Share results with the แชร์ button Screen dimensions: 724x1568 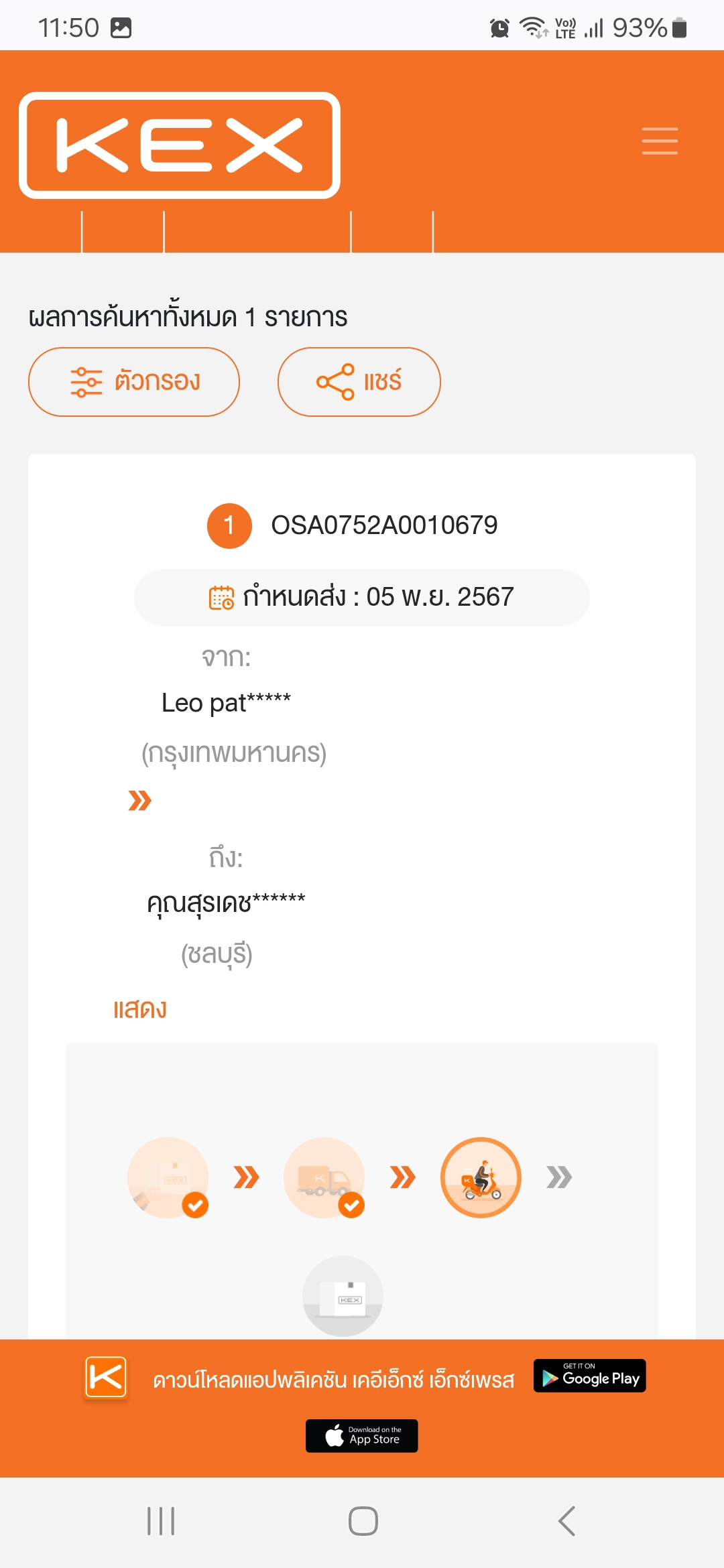point(359,382)
